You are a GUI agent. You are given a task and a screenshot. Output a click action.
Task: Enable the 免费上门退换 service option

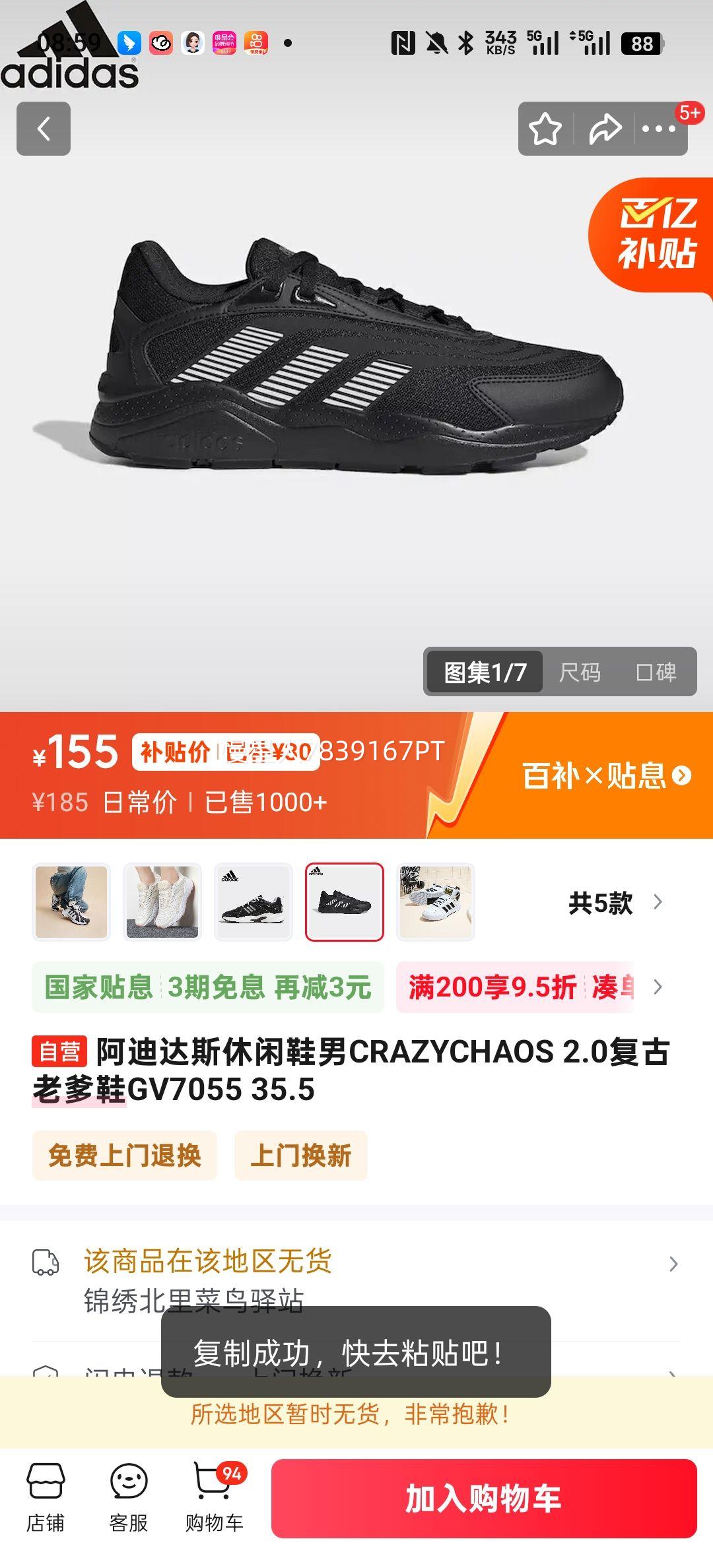pos(124,1156)
